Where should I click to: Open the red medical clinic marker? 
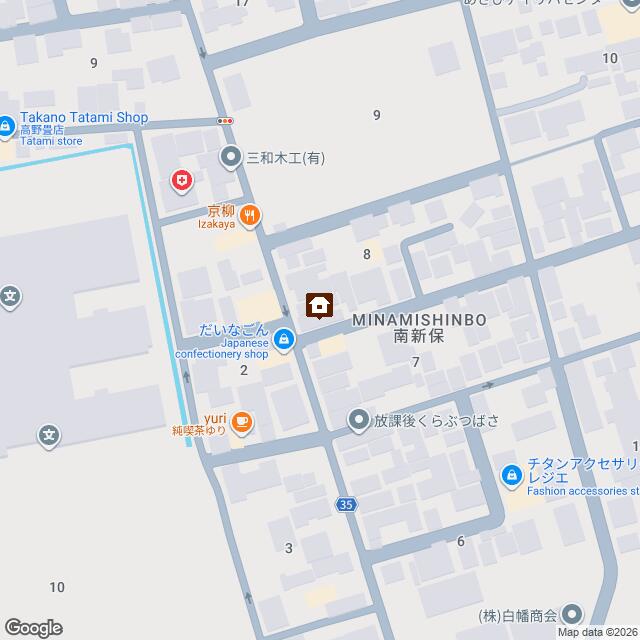(x=181, y=180)
